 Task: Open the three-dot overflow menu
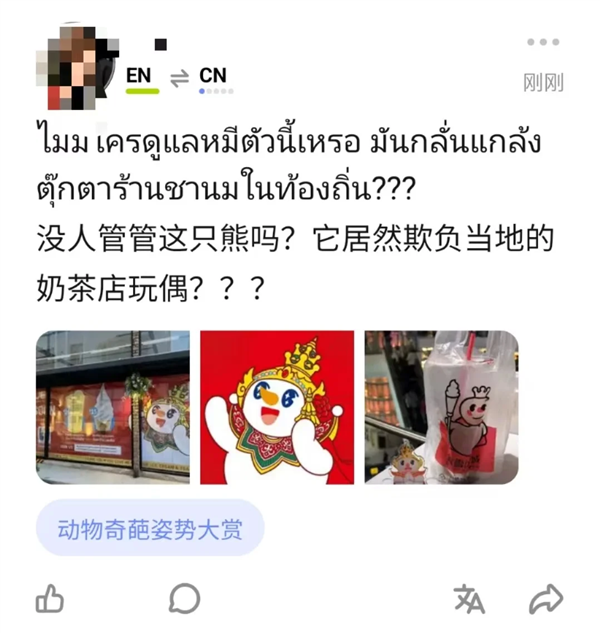[x=543, y=43]
